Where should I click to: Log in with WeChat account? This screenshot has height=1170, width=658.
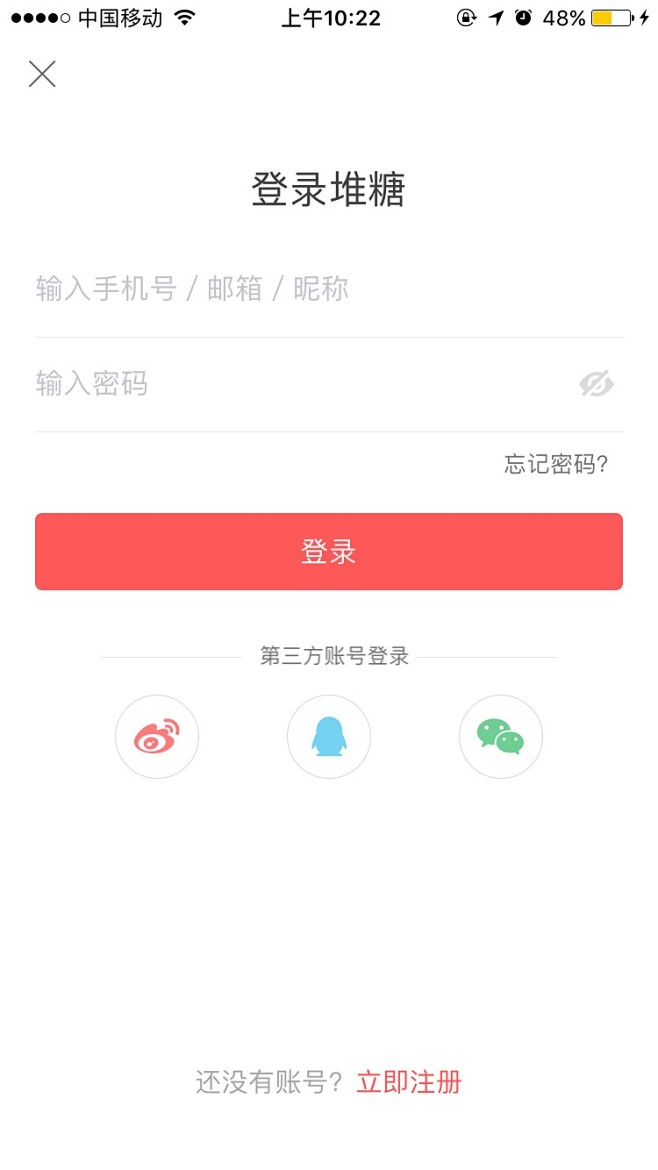click(x=501, y=737)
